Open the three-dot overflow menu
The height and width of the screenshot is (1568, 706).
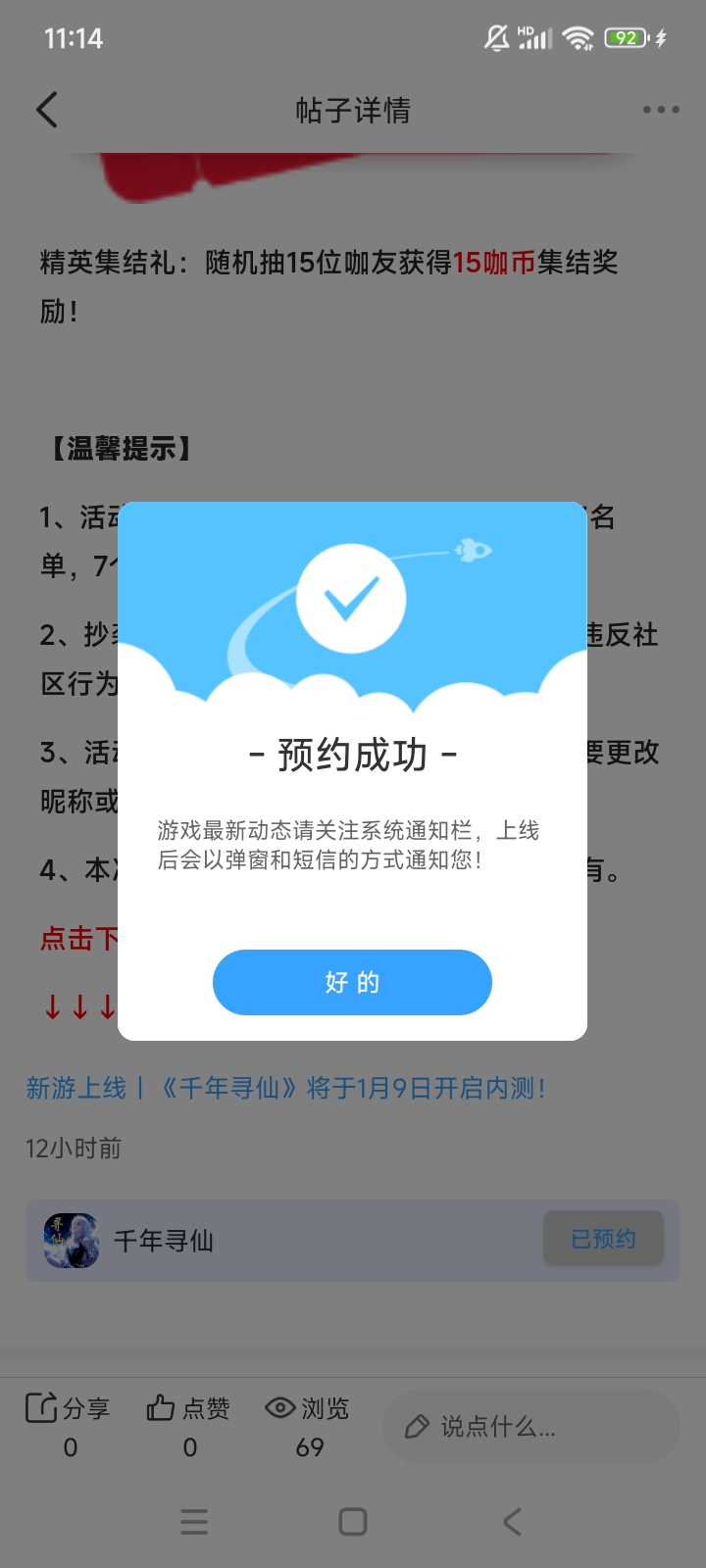tap(660, 110)
